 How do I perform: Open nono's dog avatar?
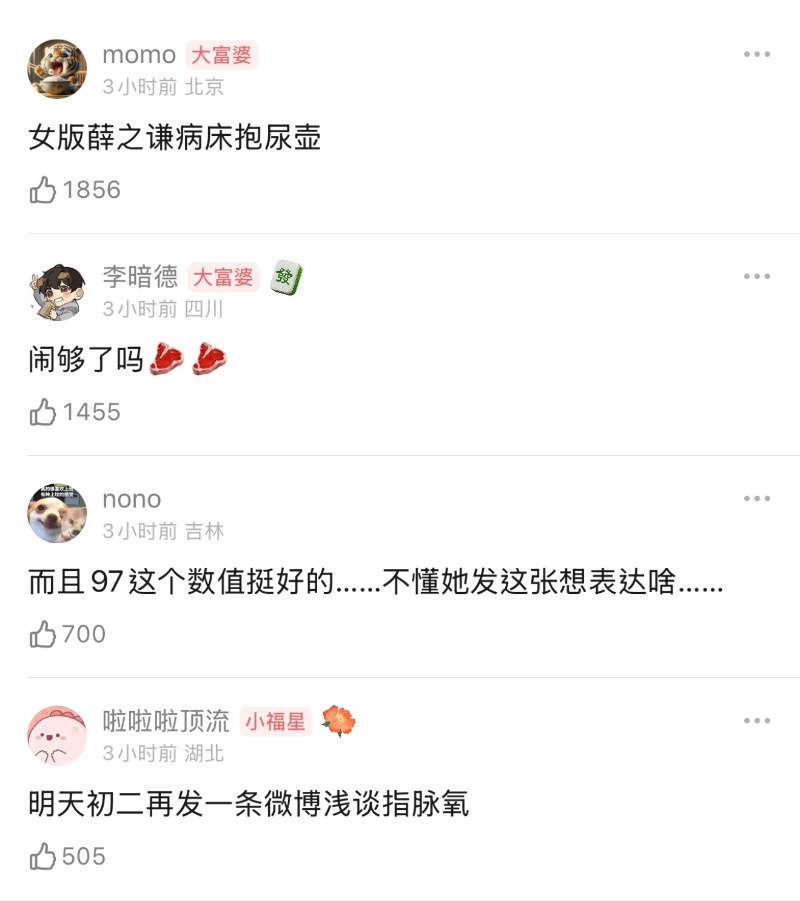57,513
